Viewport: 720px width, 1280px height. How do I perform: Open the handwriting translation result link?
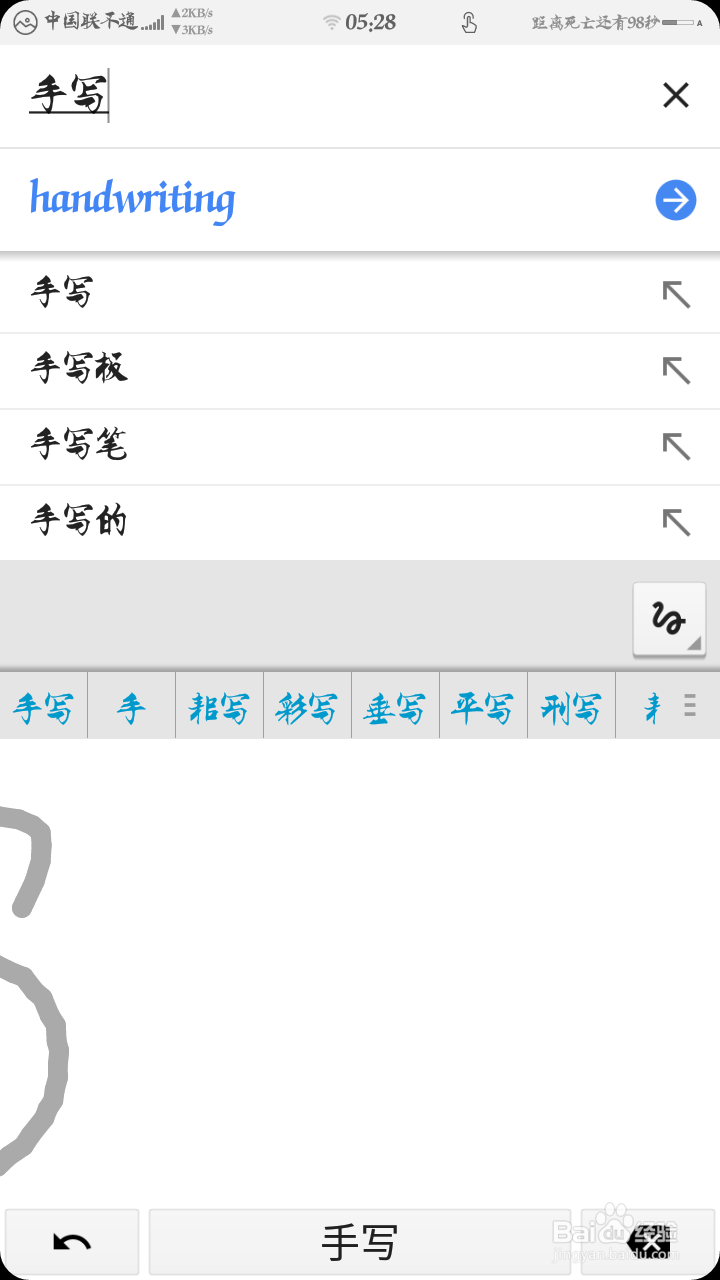[133, 199]
